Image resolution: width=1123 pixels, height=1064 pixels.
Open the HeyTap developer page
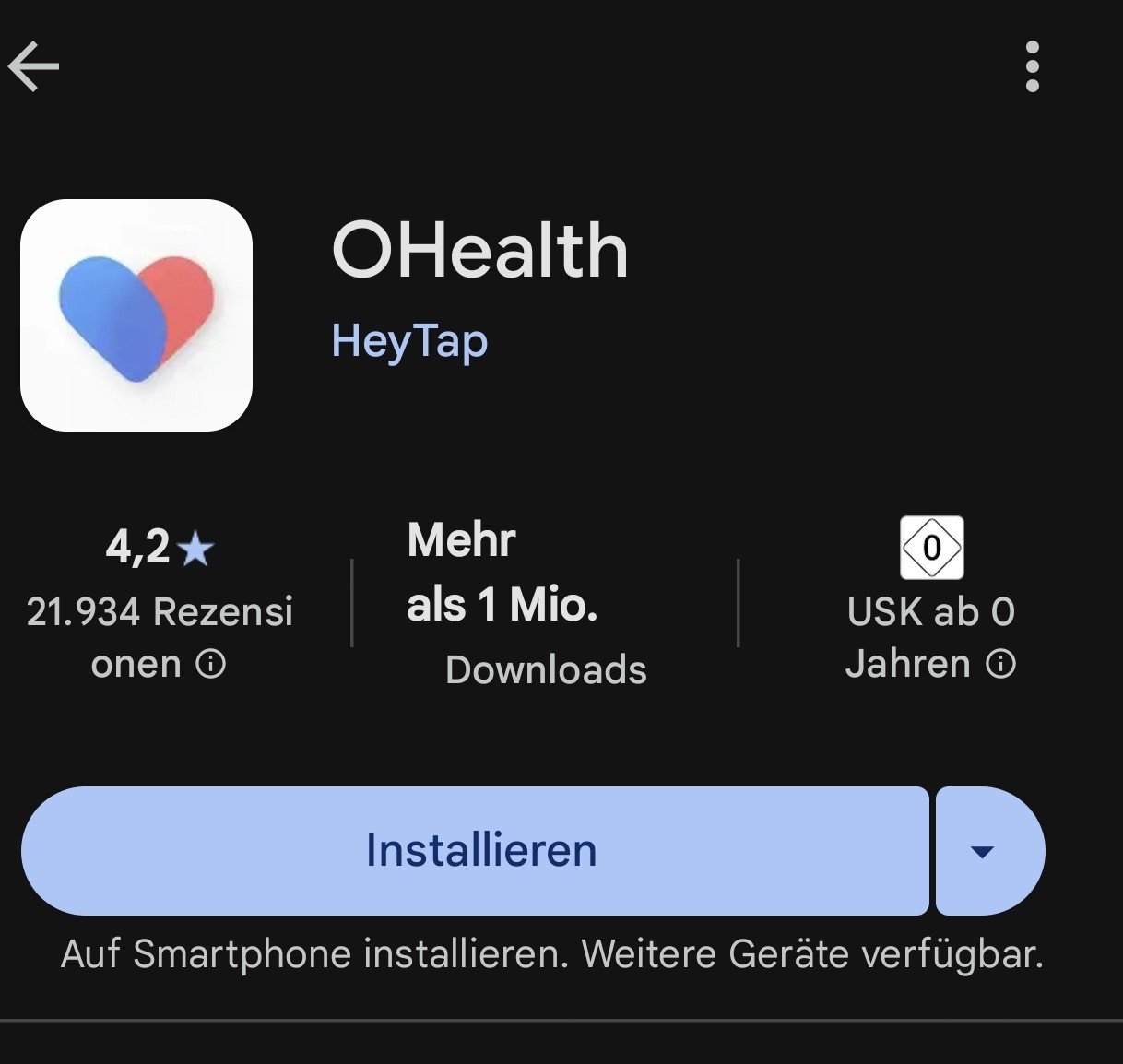pos(409,341)
